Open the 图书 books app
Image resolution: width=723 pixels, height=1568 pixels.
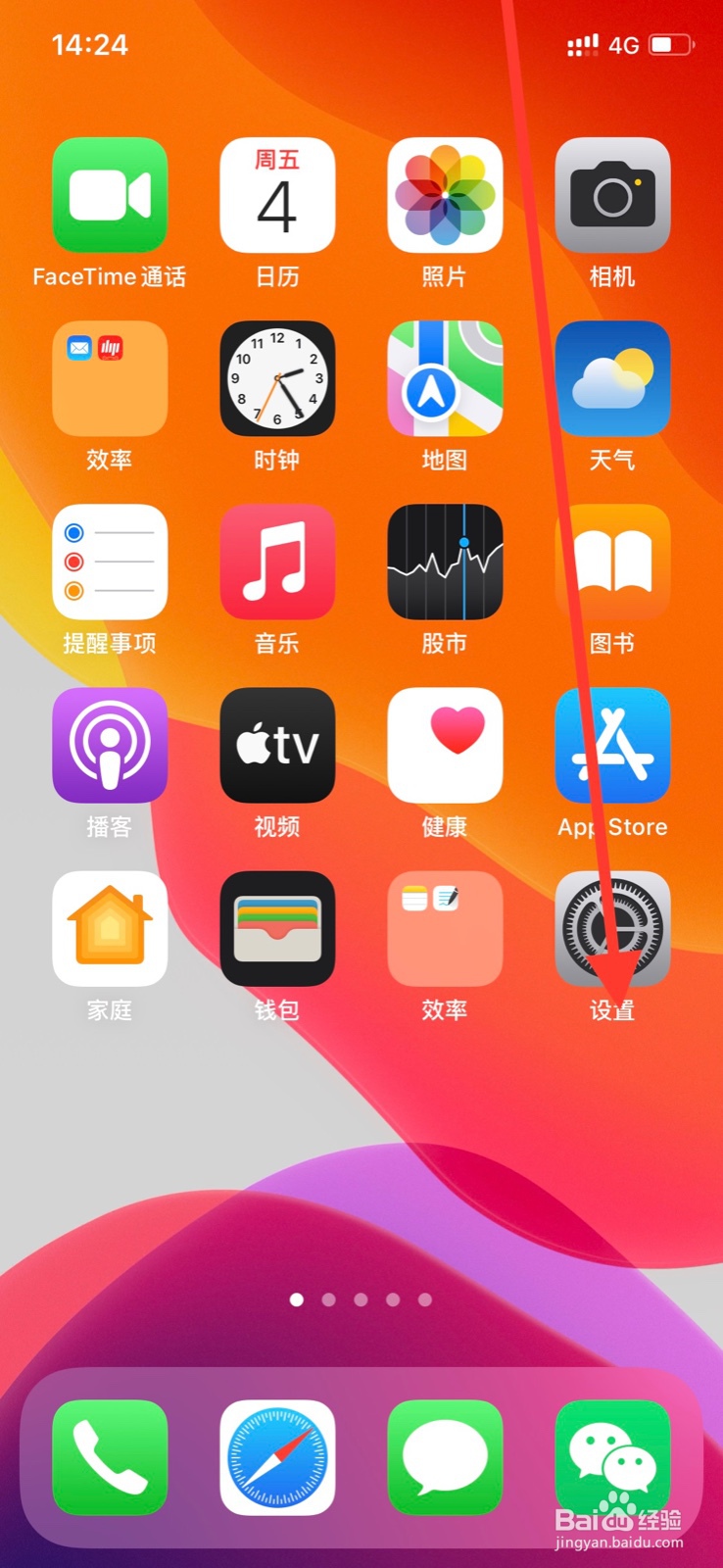pos(612,561)
